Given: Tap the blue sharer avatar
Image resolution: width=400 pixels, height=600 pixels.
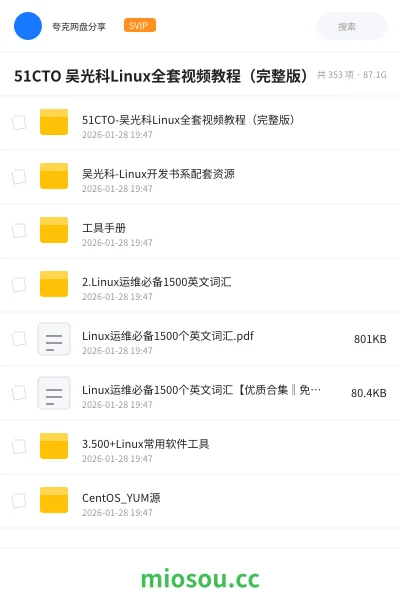Looking at the screenshot, I should click(28, 26).
